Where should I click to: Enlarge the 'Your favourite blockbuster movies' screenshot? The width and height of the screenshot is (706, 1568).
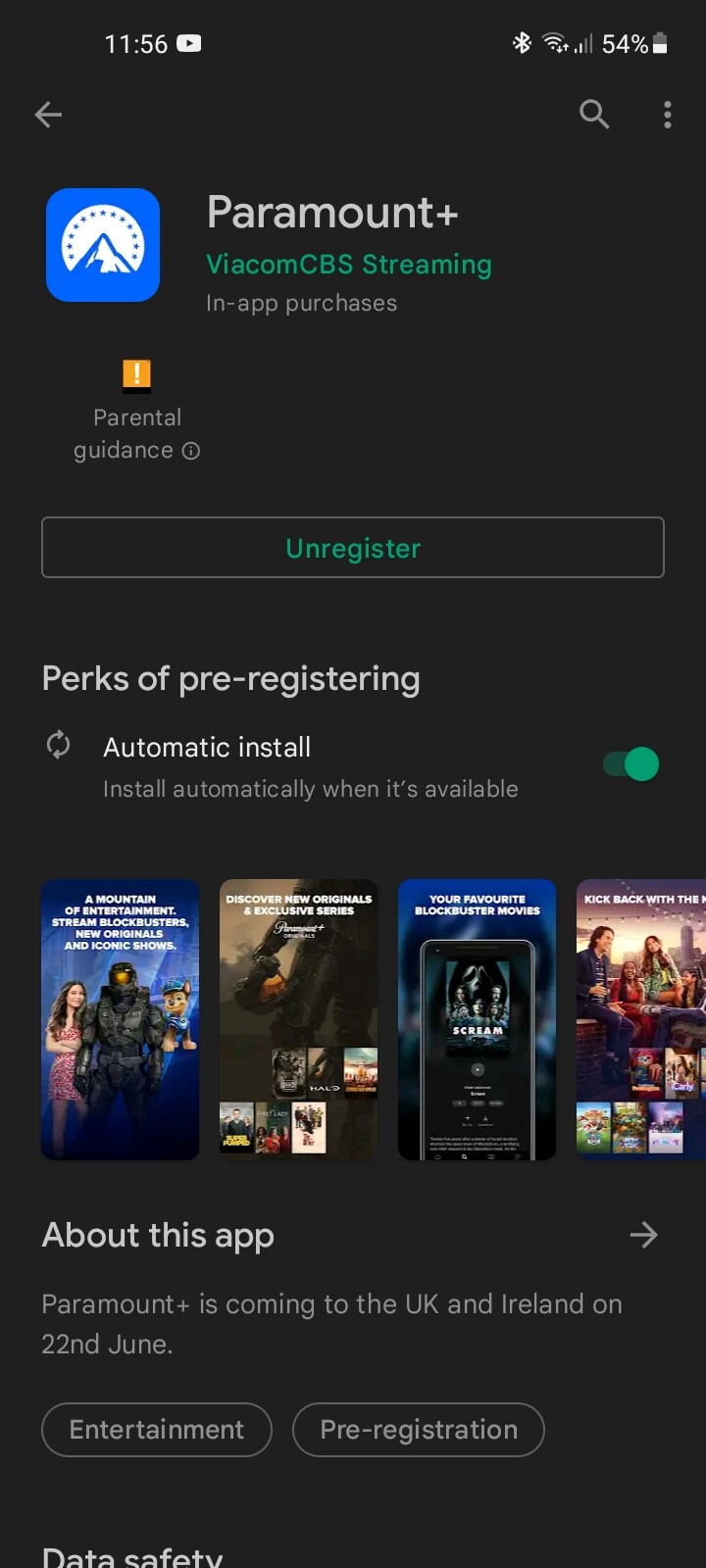click(478, 1019)
